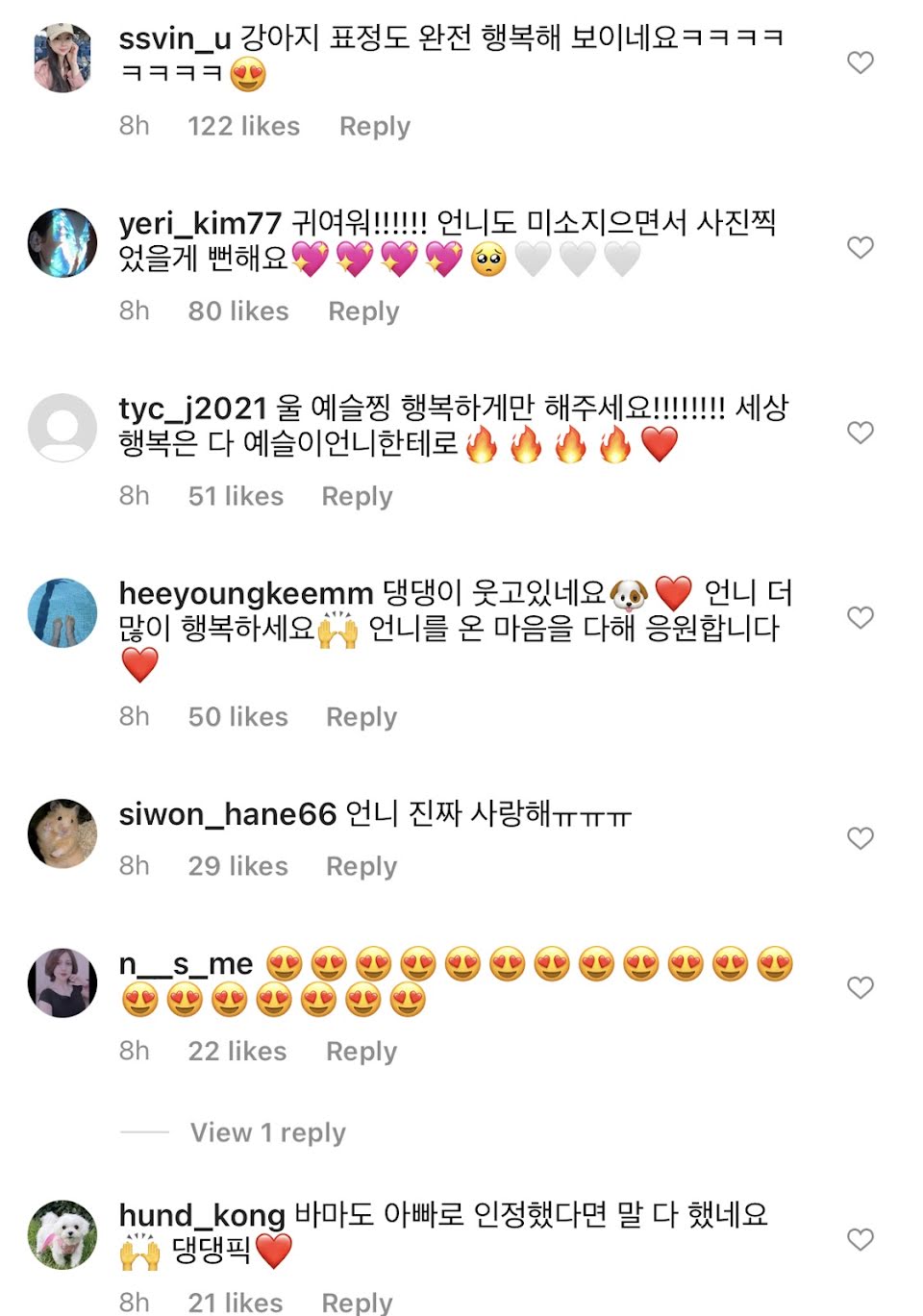Reply to n__s_me's comment
The width and height of the screenshot is (923, 1316).
(361, 1052)
